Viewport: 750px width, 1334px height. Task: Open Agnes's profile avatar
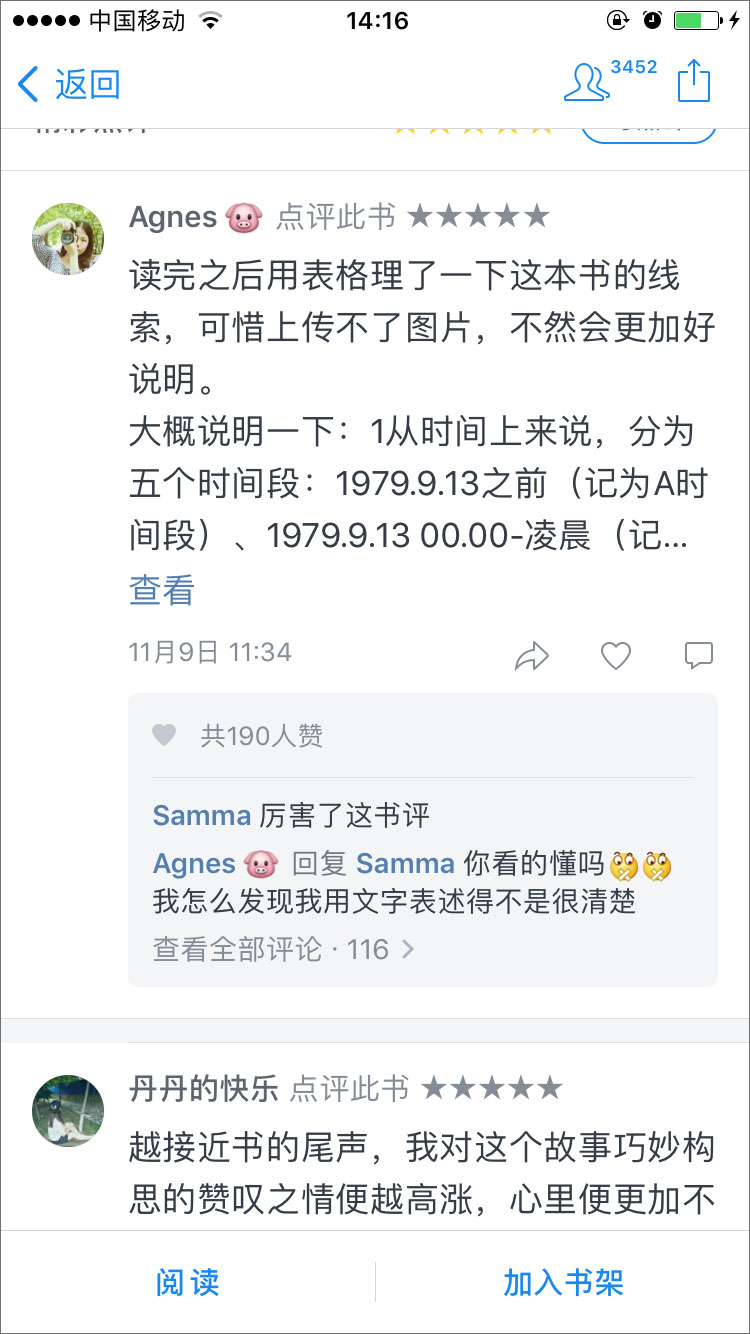[x=68, y=239]
